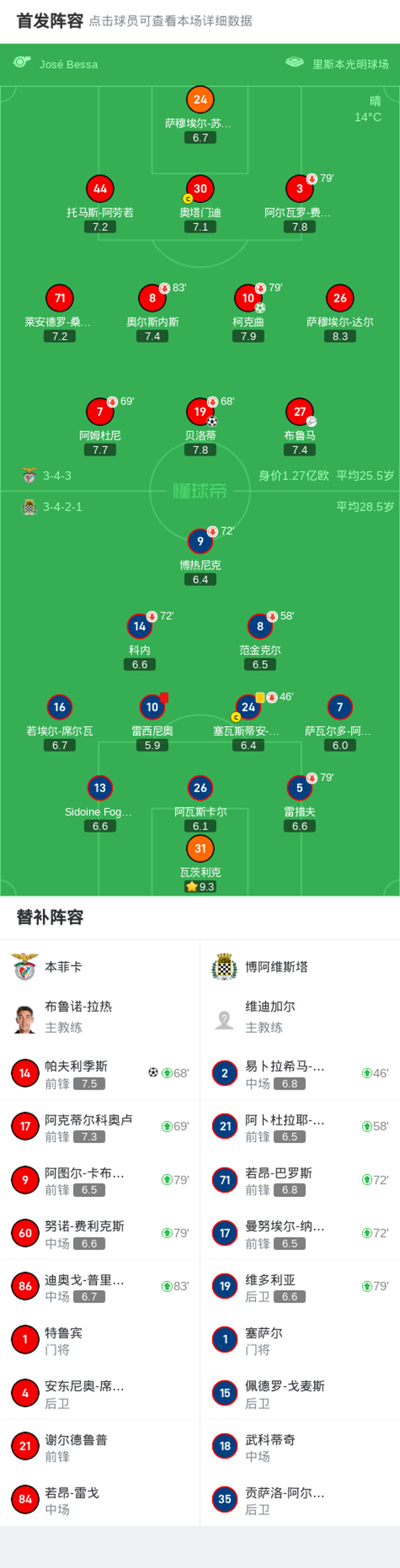Open coach 布鲁诺-拉热 profile
This screenshot has height=1568, width=400.
click(x=100, y=1017)
